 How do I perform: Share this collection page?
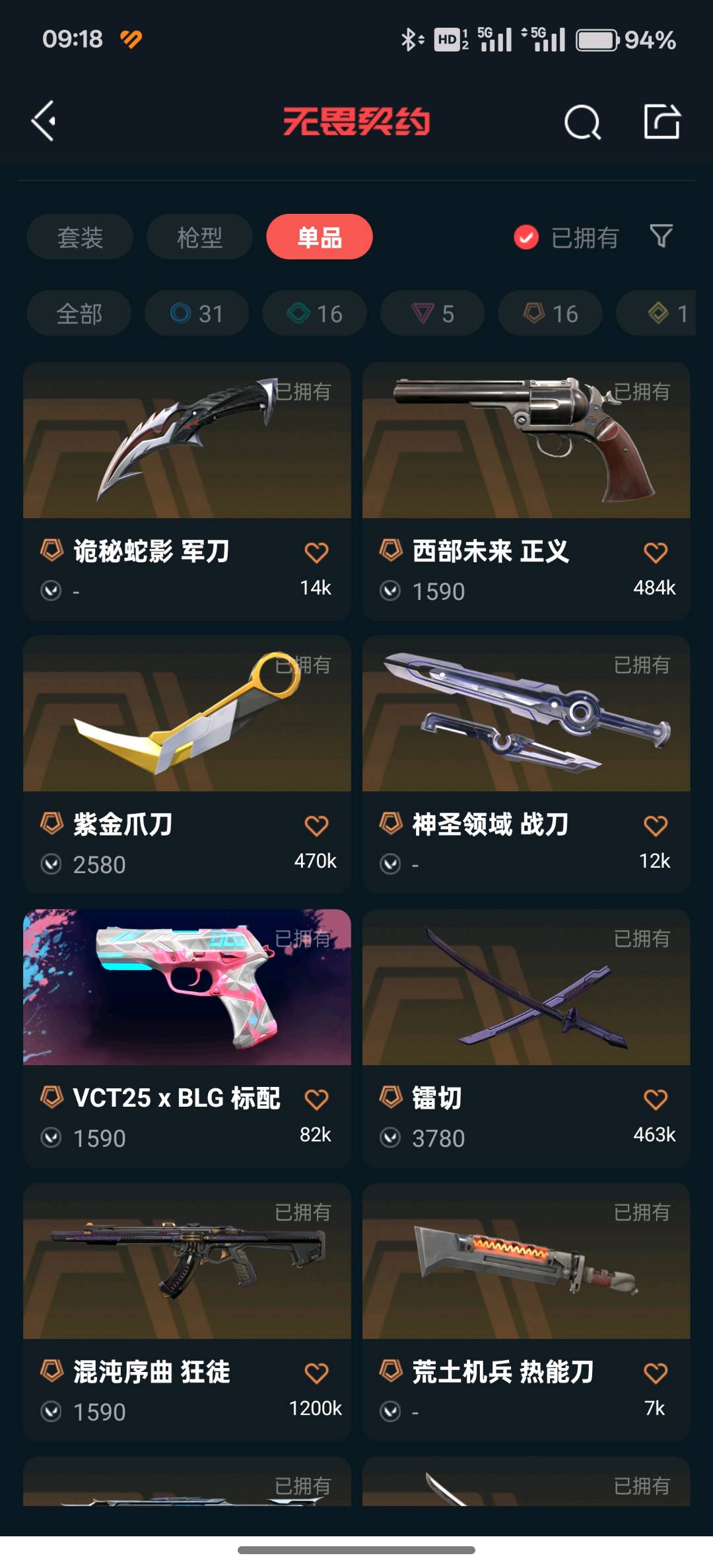pos(662,121)
